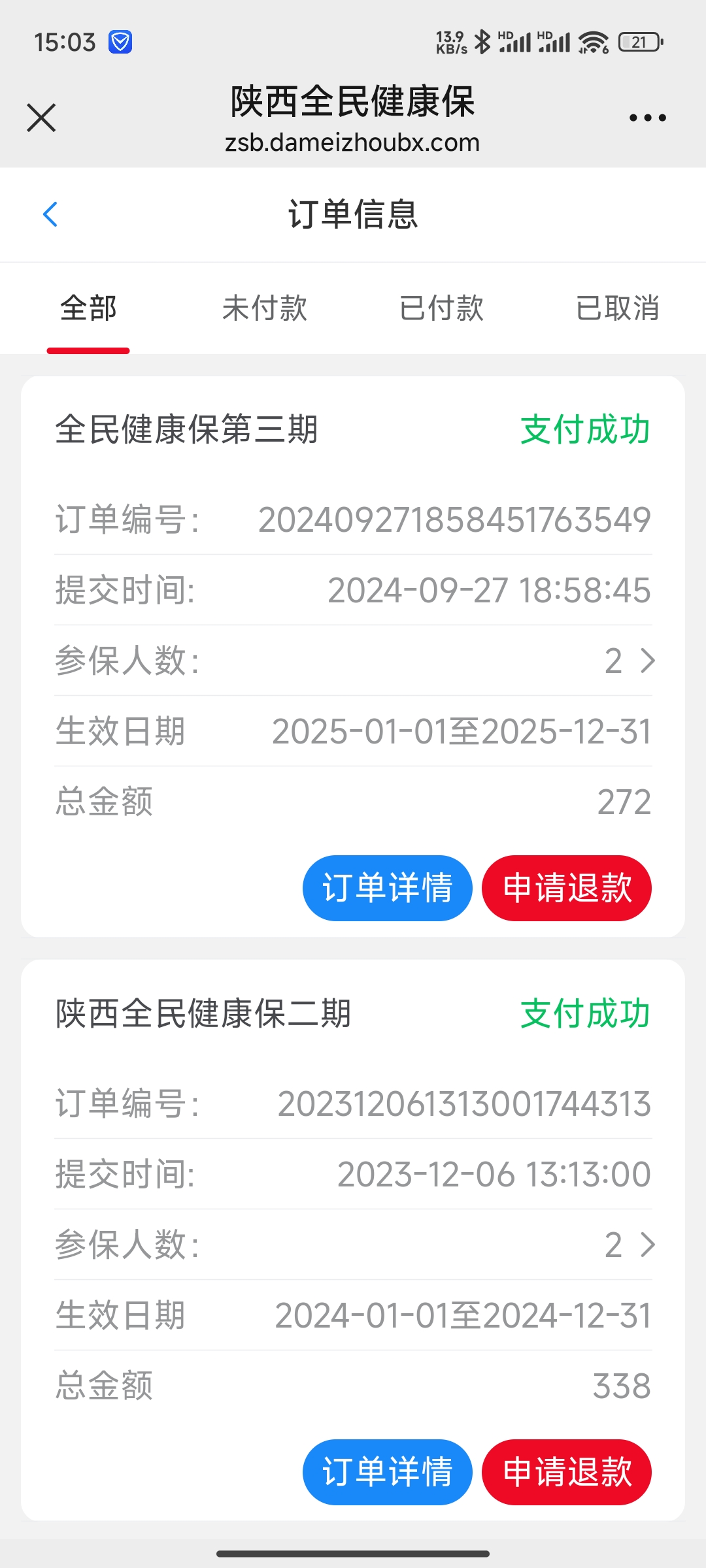Image resolution: width=706 pixels, height=1568 pixels.
Task: View 订单详情 for 全民健康保第三期
Action: 388,888
